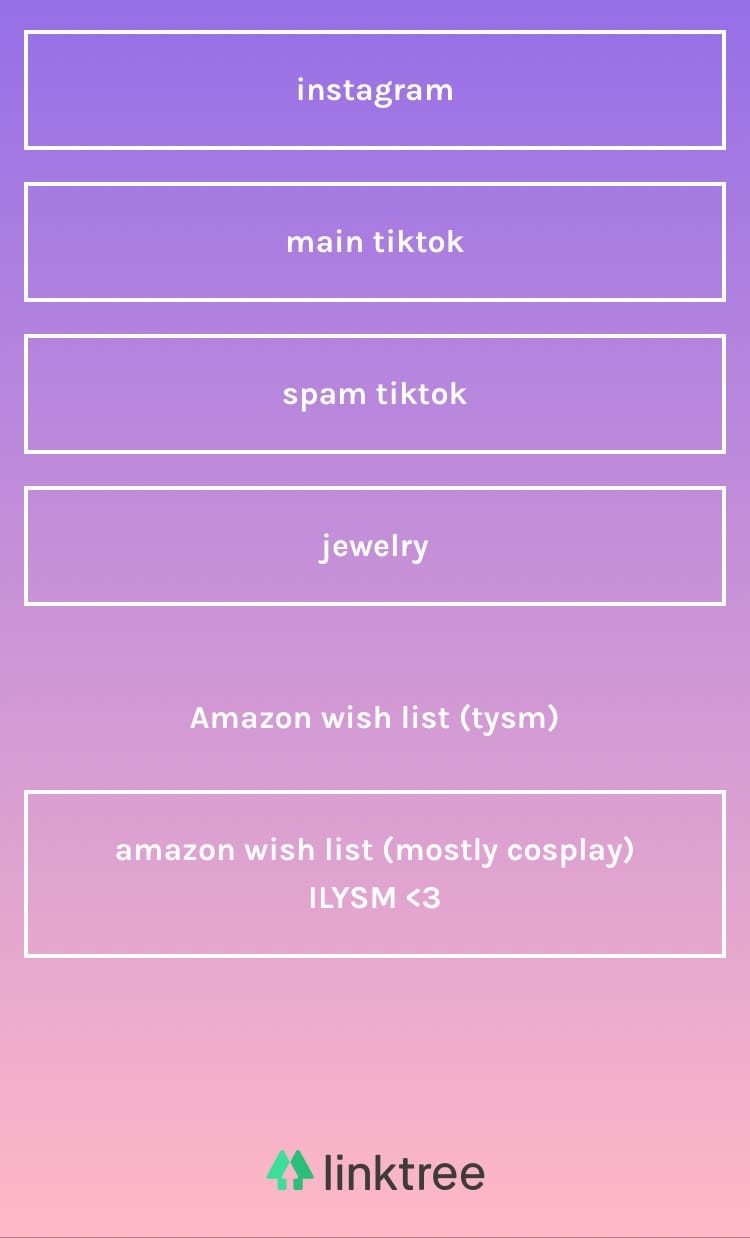Tap the linktree footer link

tap(375, 1171)
